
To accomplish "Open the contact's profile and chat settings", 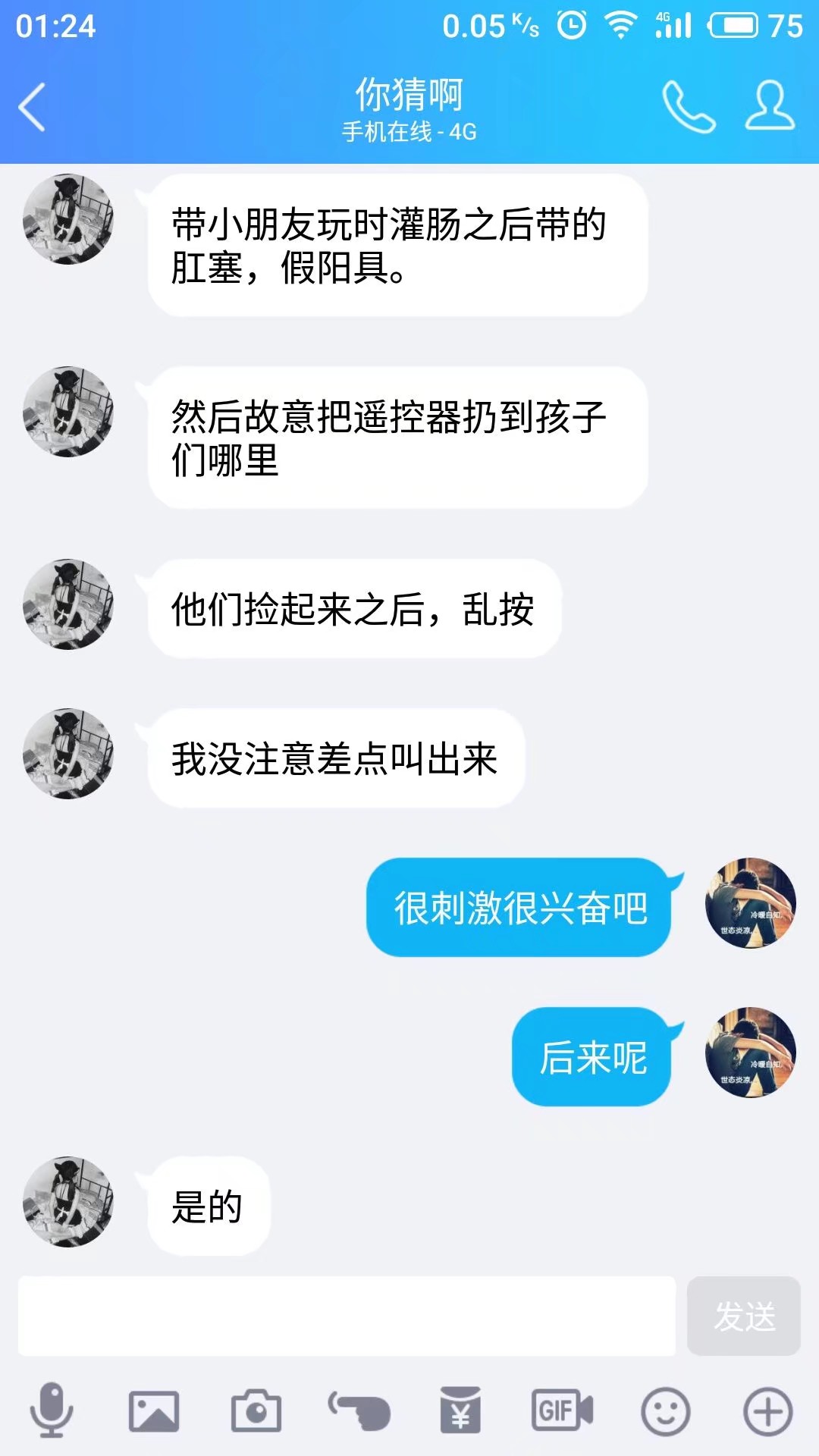I will point(769,107).
